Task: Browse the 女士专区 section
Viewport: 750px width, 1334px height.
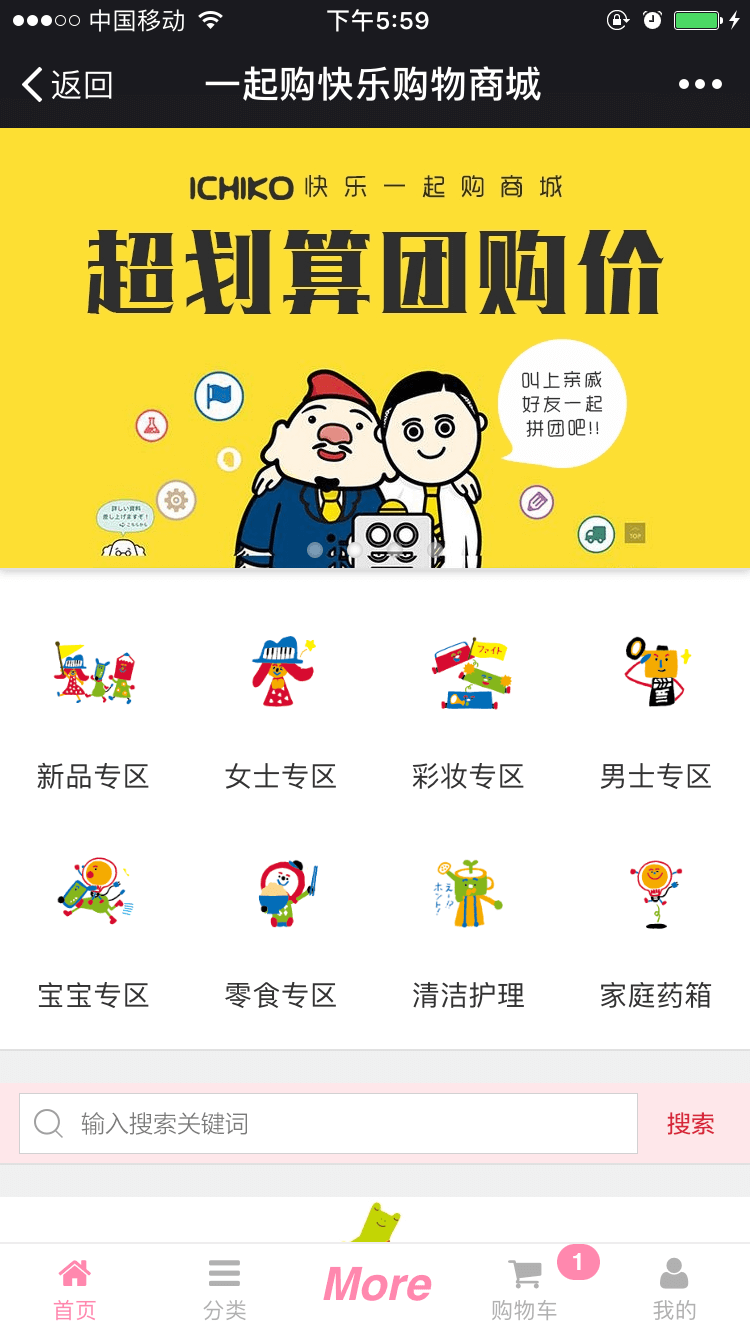Action: tap(281, 712)
